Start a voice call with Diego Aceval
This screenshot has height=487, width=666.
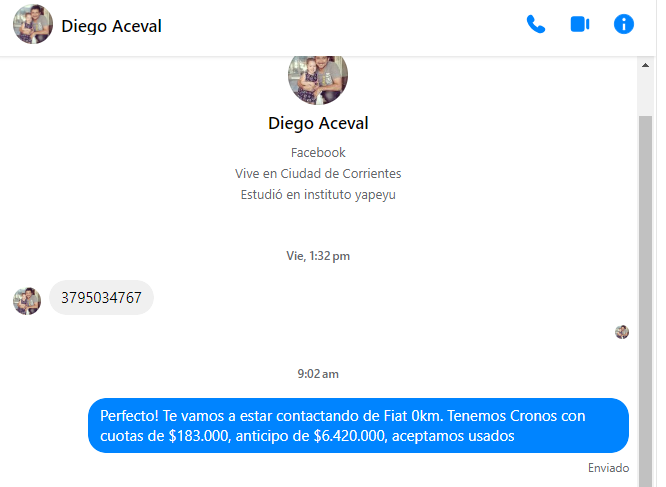point(536,25)
